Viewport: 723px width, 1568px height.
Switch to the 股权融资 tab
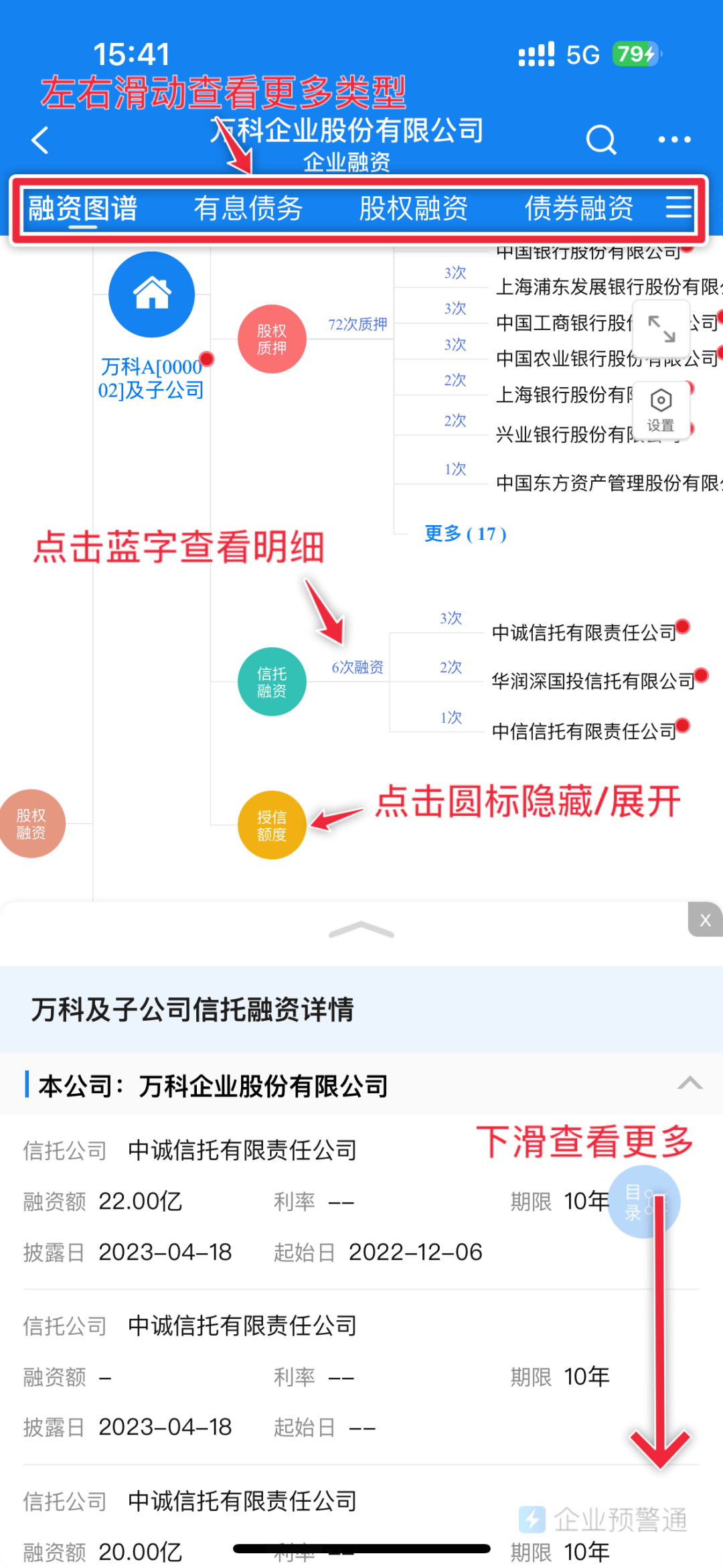[413, 208]
